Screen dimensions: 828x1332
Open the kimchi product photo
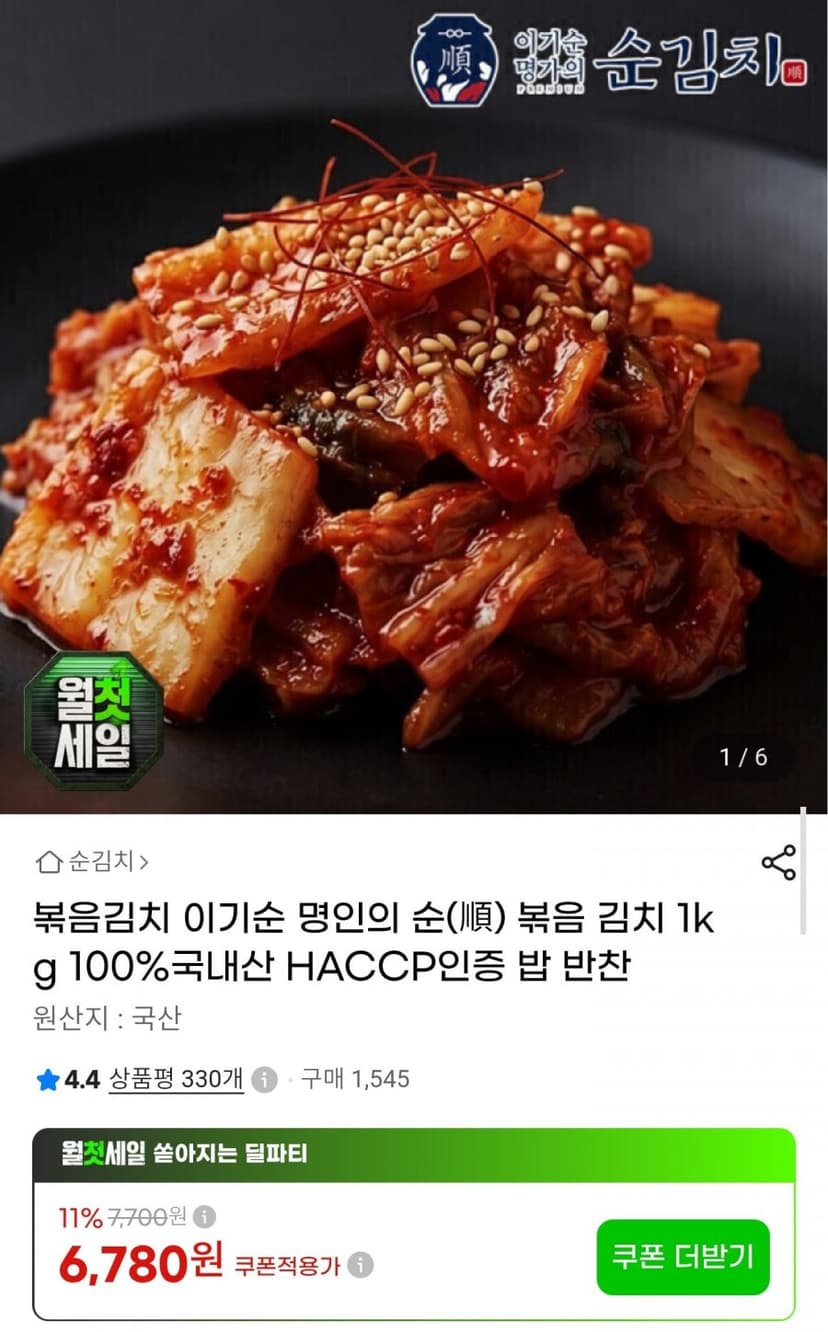414,406
